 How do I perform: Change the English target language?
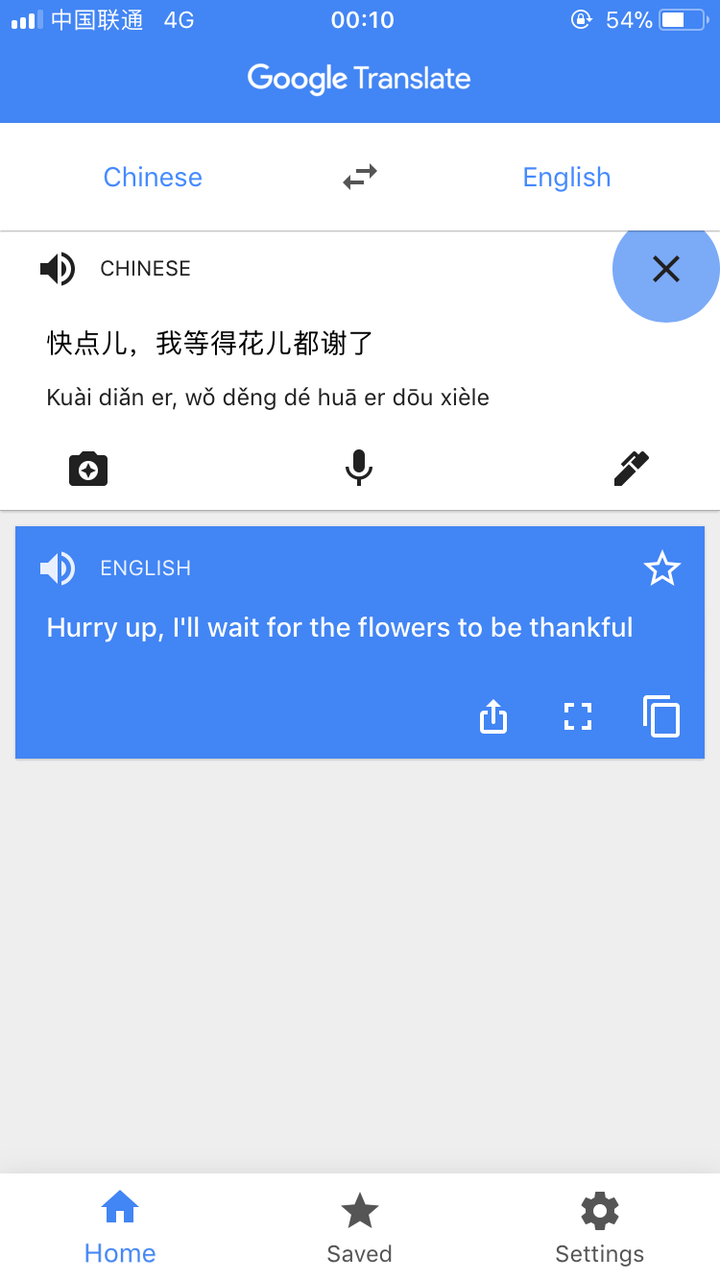click(x=566, y=178)
